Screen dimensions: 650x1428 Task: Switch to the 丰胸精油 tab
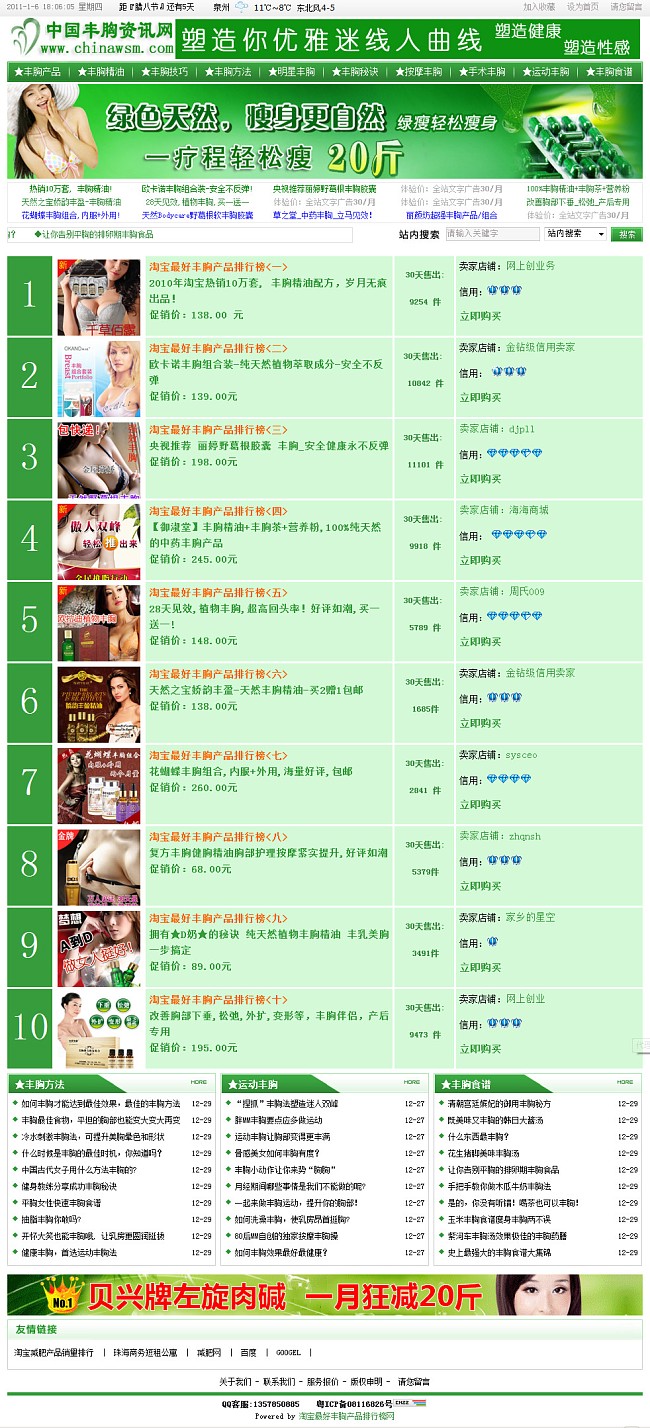pos(100,72)
